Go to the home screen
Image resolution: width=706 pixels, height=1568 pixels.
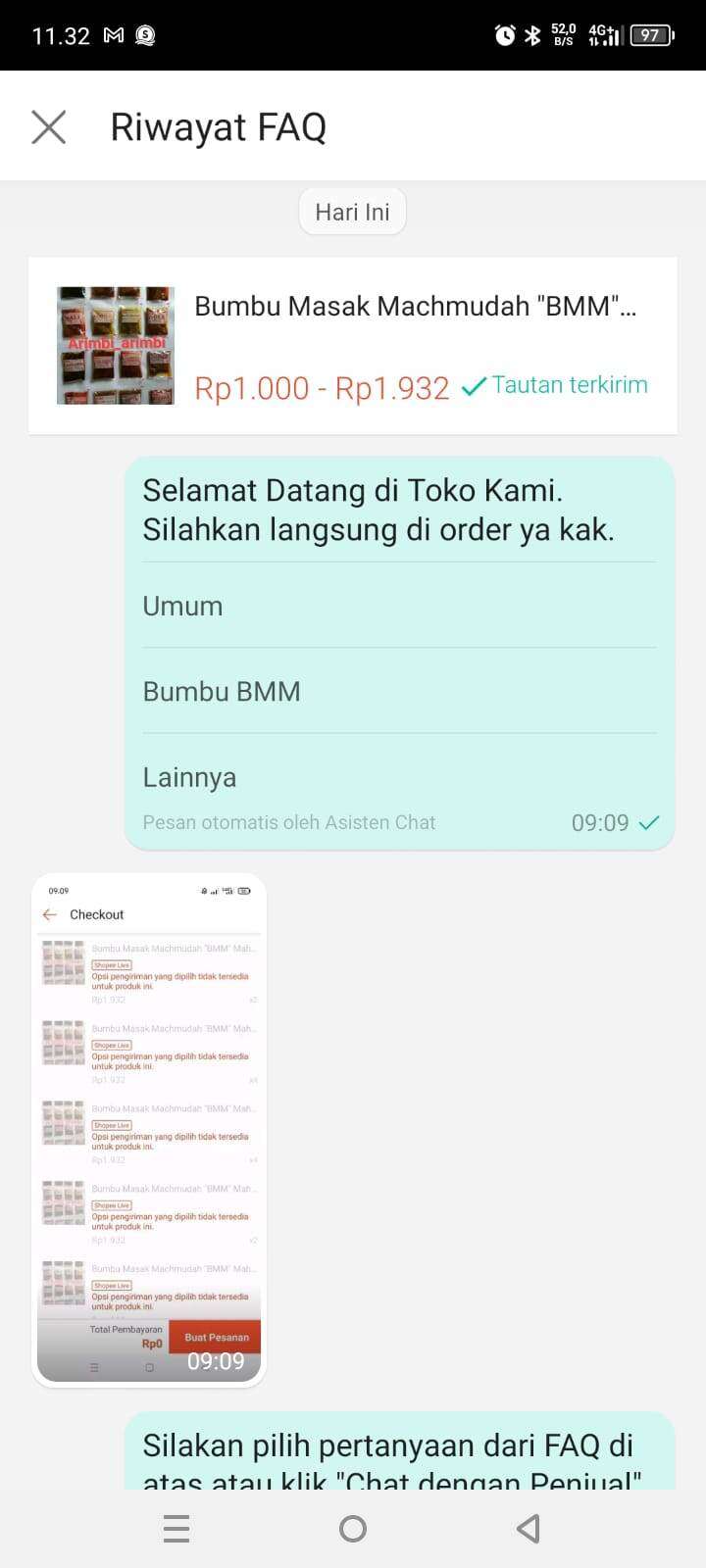[x=353, y=1528]
